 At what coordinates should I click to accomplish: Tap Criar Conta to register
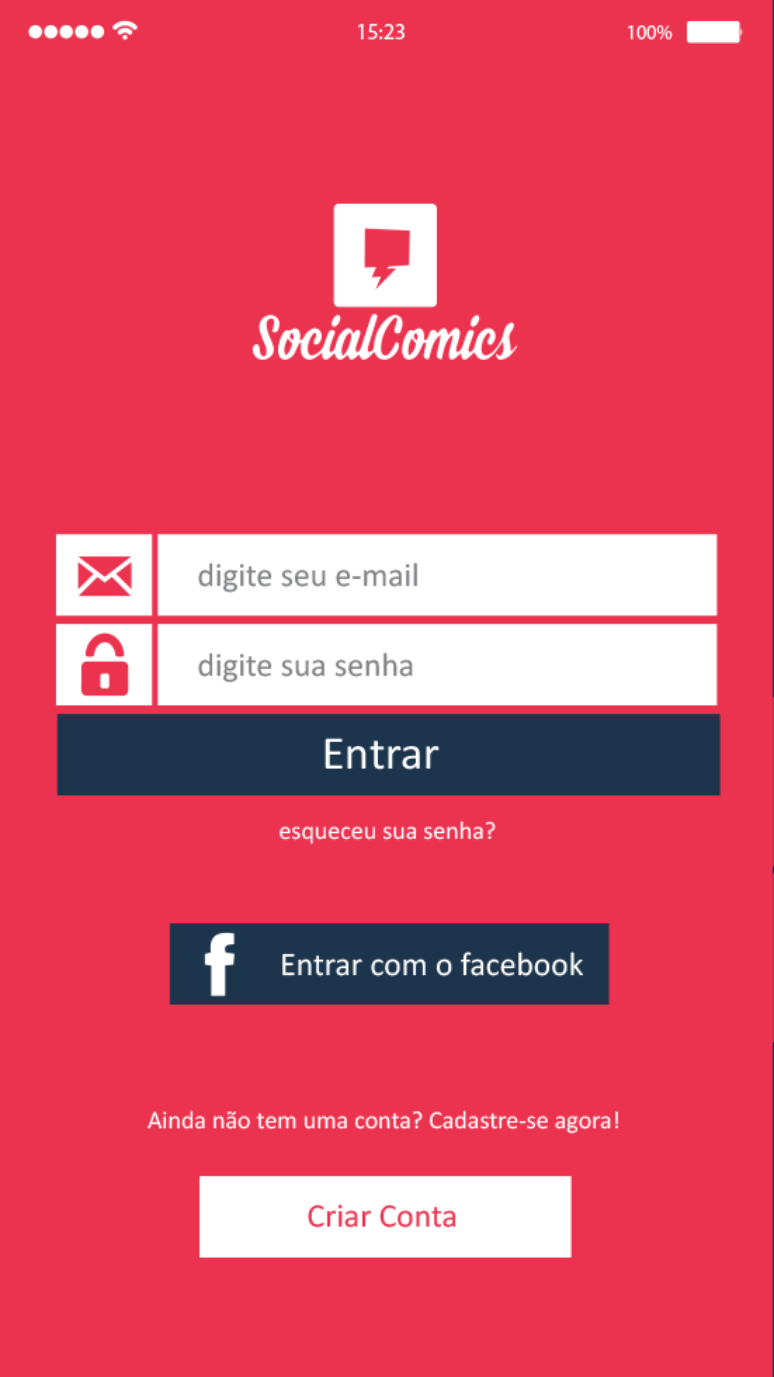click(x=385, y=1216)
